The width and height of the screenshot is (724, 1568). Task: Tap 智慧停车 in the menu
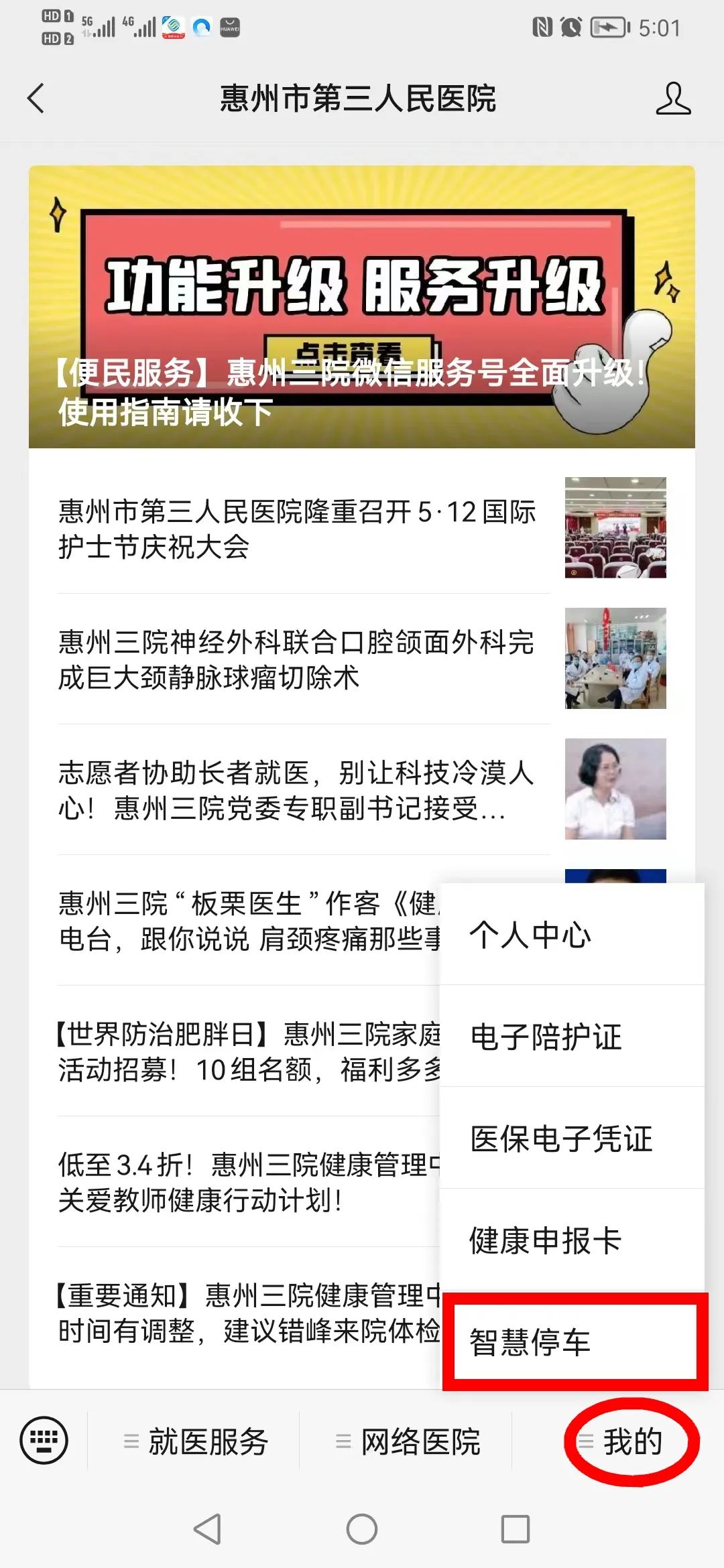[572, 1342]
